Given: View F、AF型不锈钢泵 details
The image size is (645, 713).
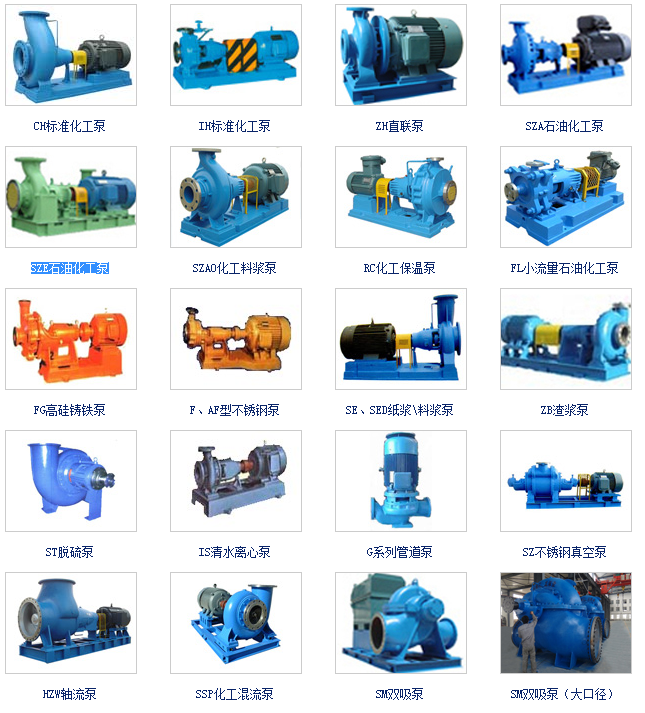Looking at the screenshot, I should pos(235,340).
